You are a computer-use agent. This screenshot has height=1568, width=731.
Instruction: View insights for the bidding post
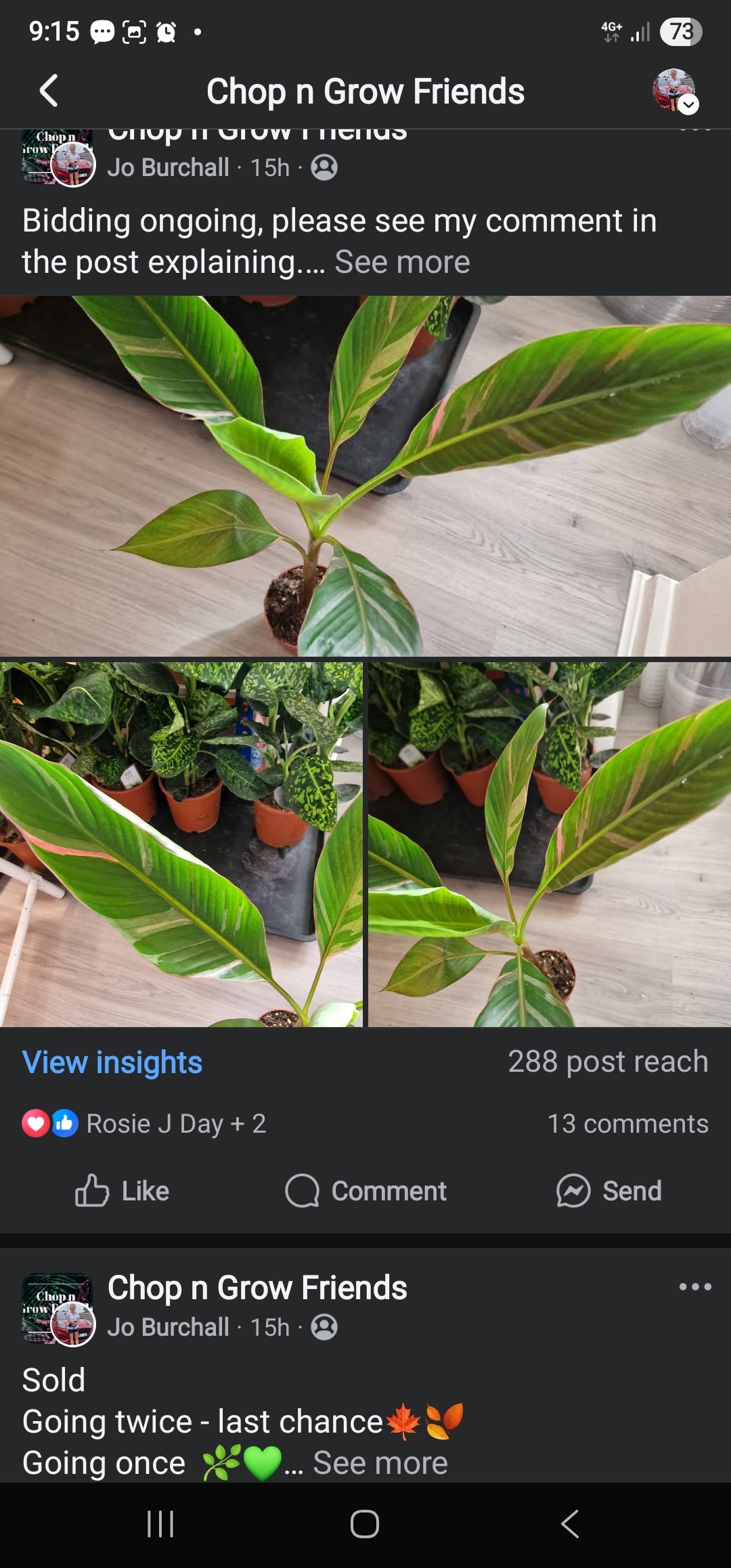coord(112,1062)
